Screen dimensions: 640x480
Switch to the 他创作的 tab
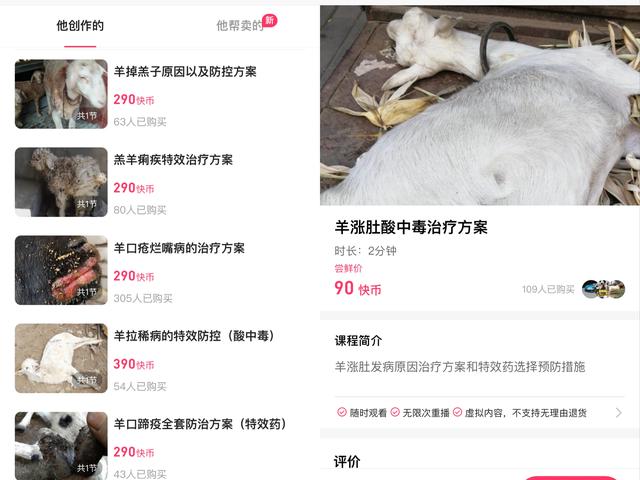click(80, 25)
